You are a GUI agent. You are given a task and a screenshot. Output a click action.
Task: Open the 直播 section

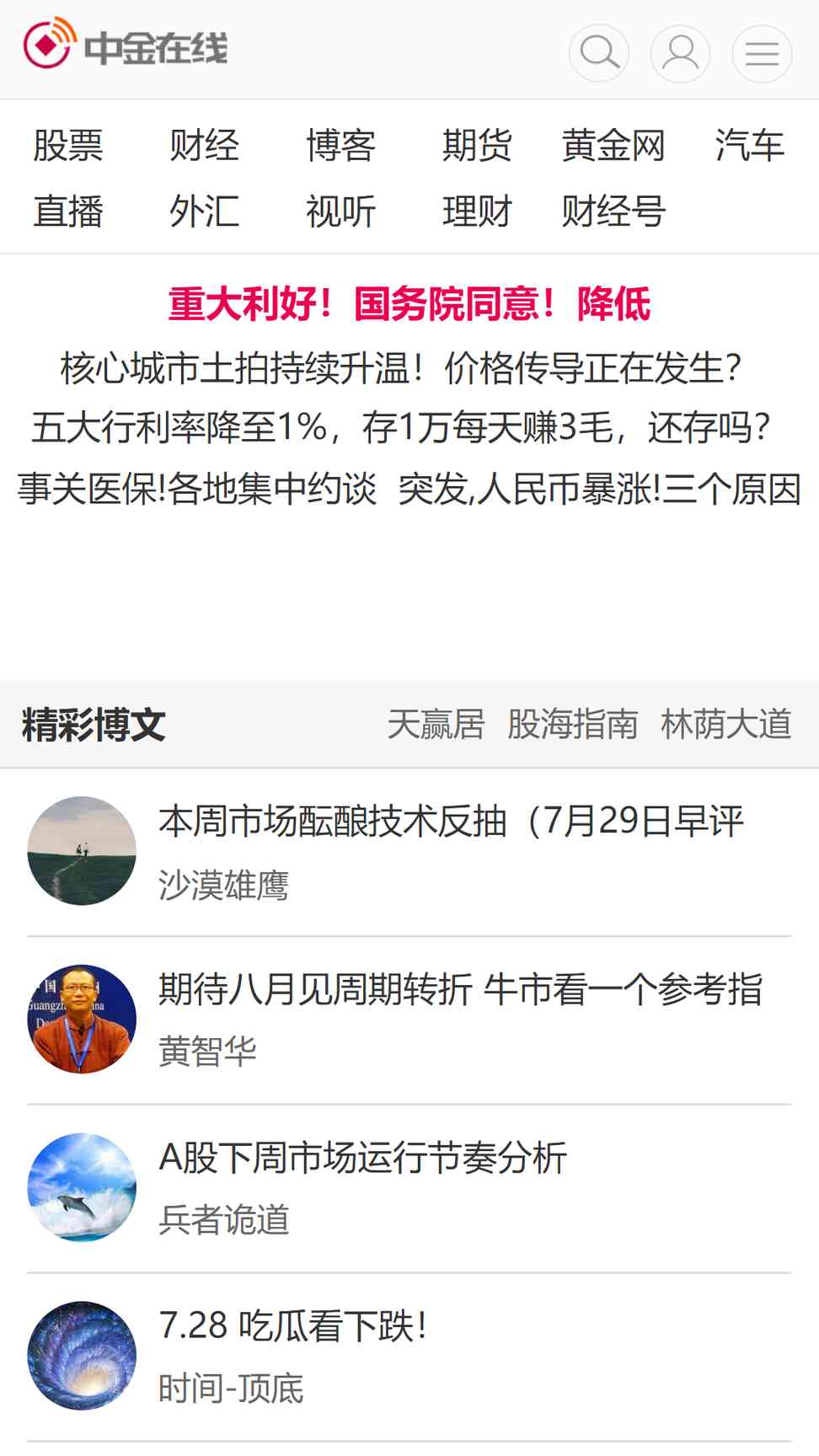pyautogui.click(x=68, y=211)
